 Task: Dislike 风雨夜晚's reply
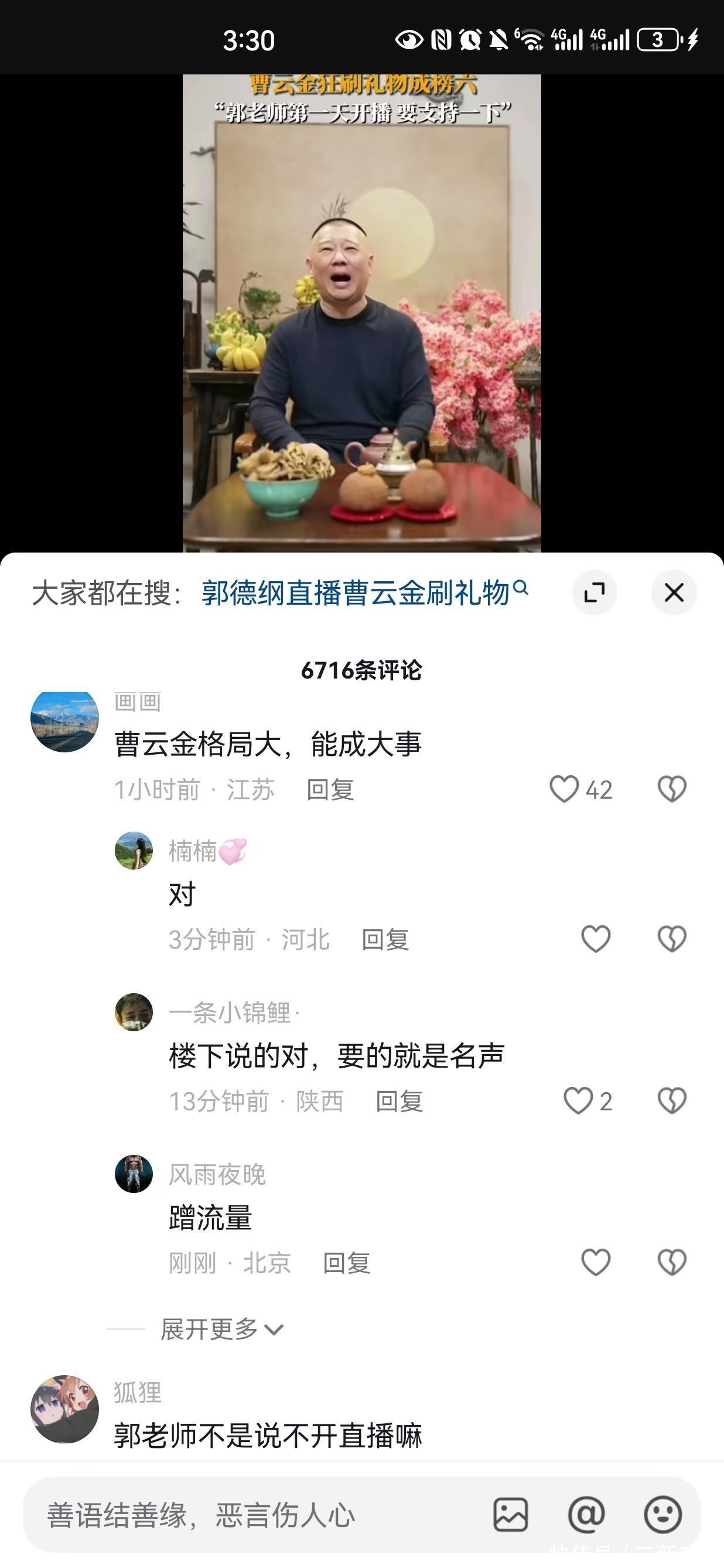click(672, 1263)
